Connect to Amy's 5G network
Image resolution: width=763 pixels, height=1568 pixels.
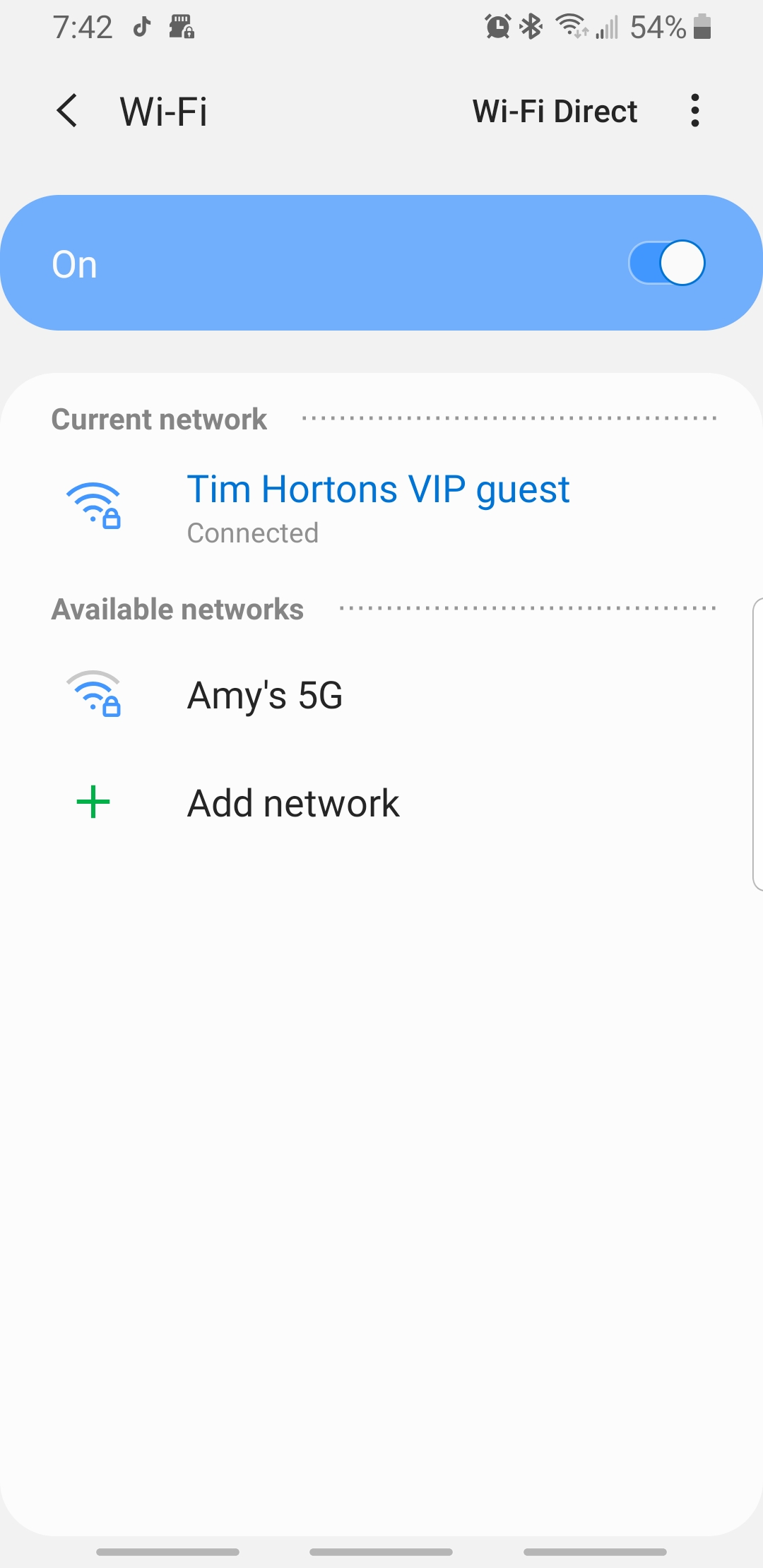coord(265,695)
